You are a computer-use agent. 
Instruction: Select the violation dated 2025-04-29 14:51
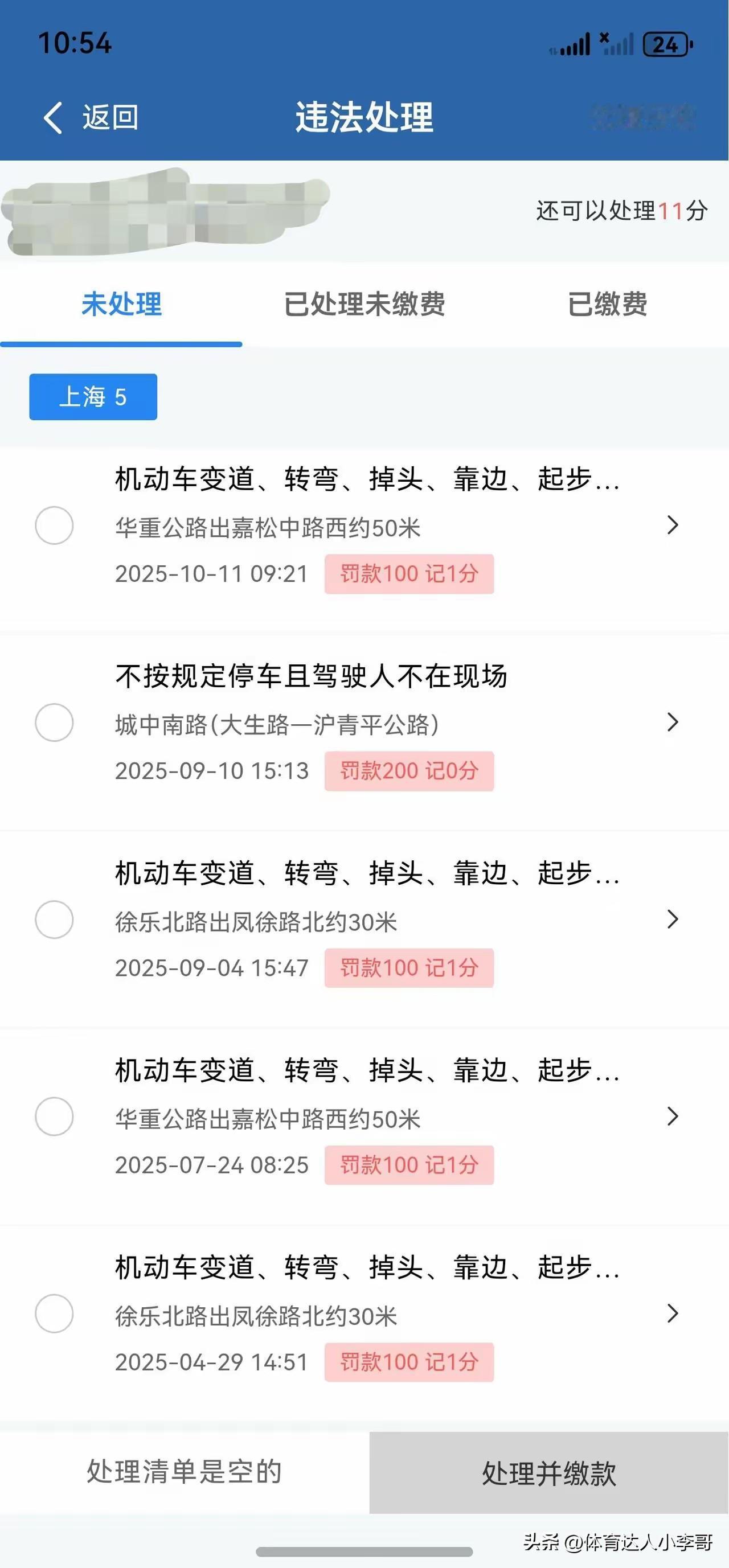tap(54, 1313)
